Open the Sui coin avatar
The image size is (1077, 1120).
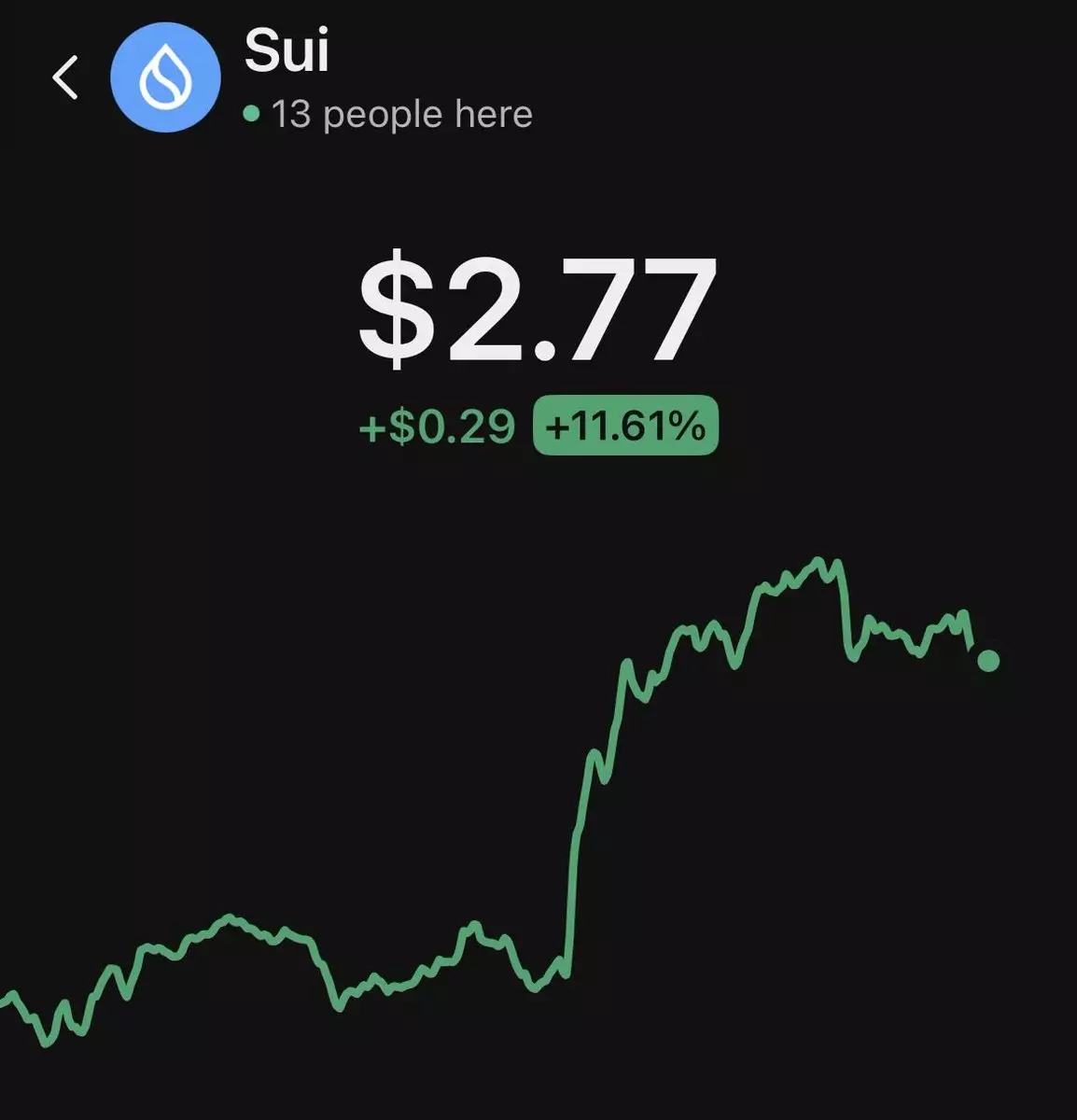click(x=165, y=77)
